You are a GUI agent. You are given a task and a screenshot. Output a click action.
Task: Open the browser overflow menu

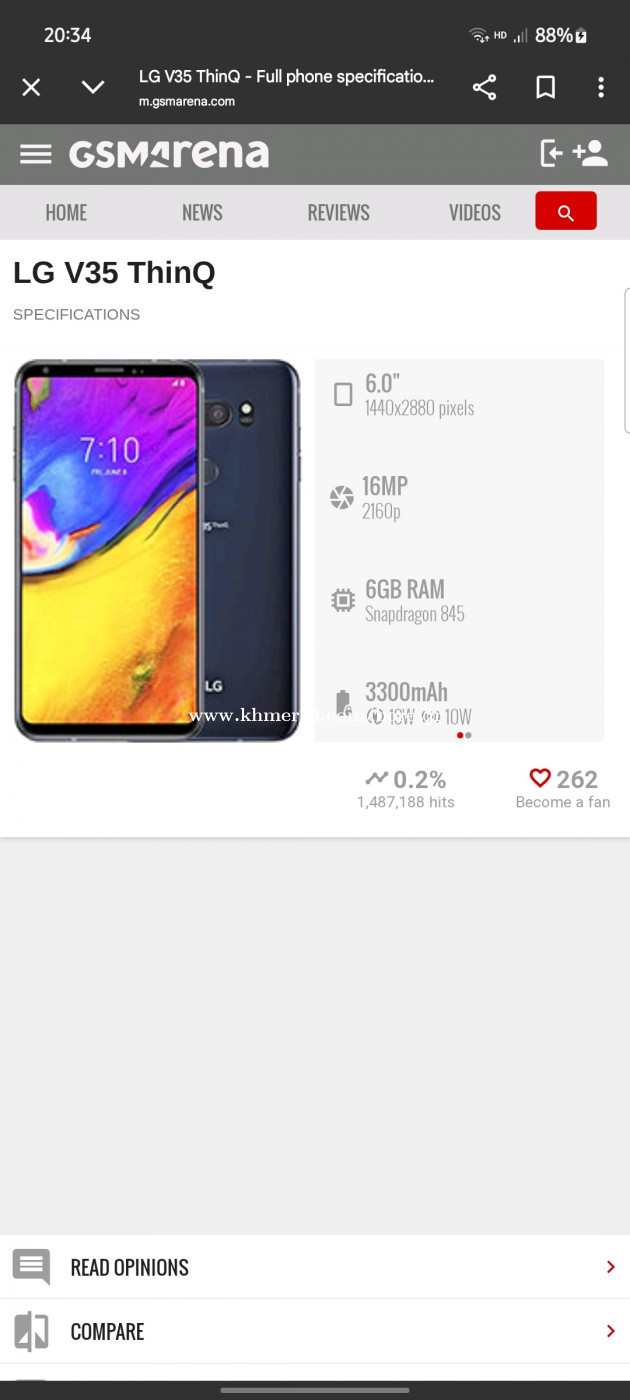[601, 88]
